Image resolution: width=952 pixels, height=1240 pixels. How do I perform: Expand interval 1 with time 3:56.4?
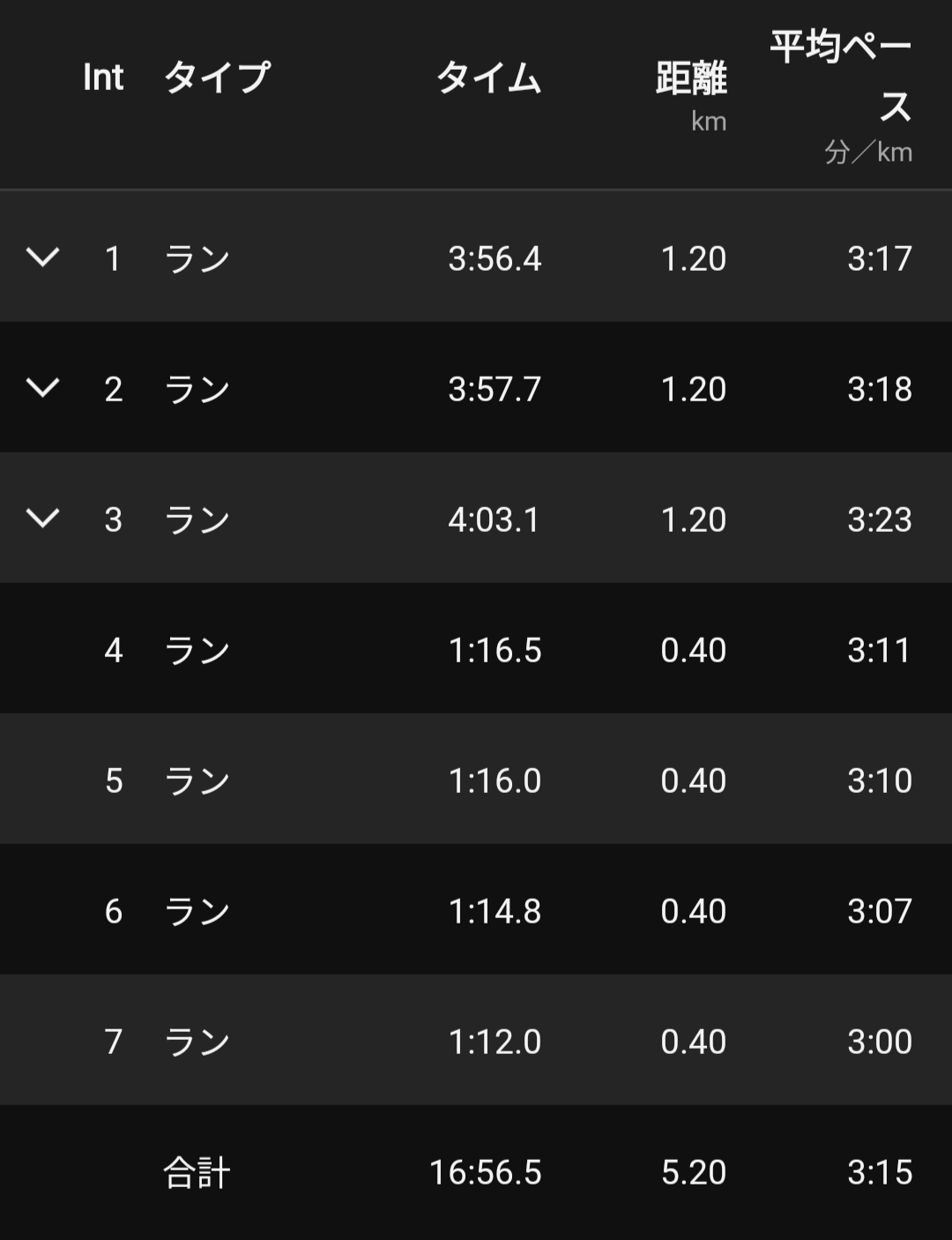click(x=42, y=258)
